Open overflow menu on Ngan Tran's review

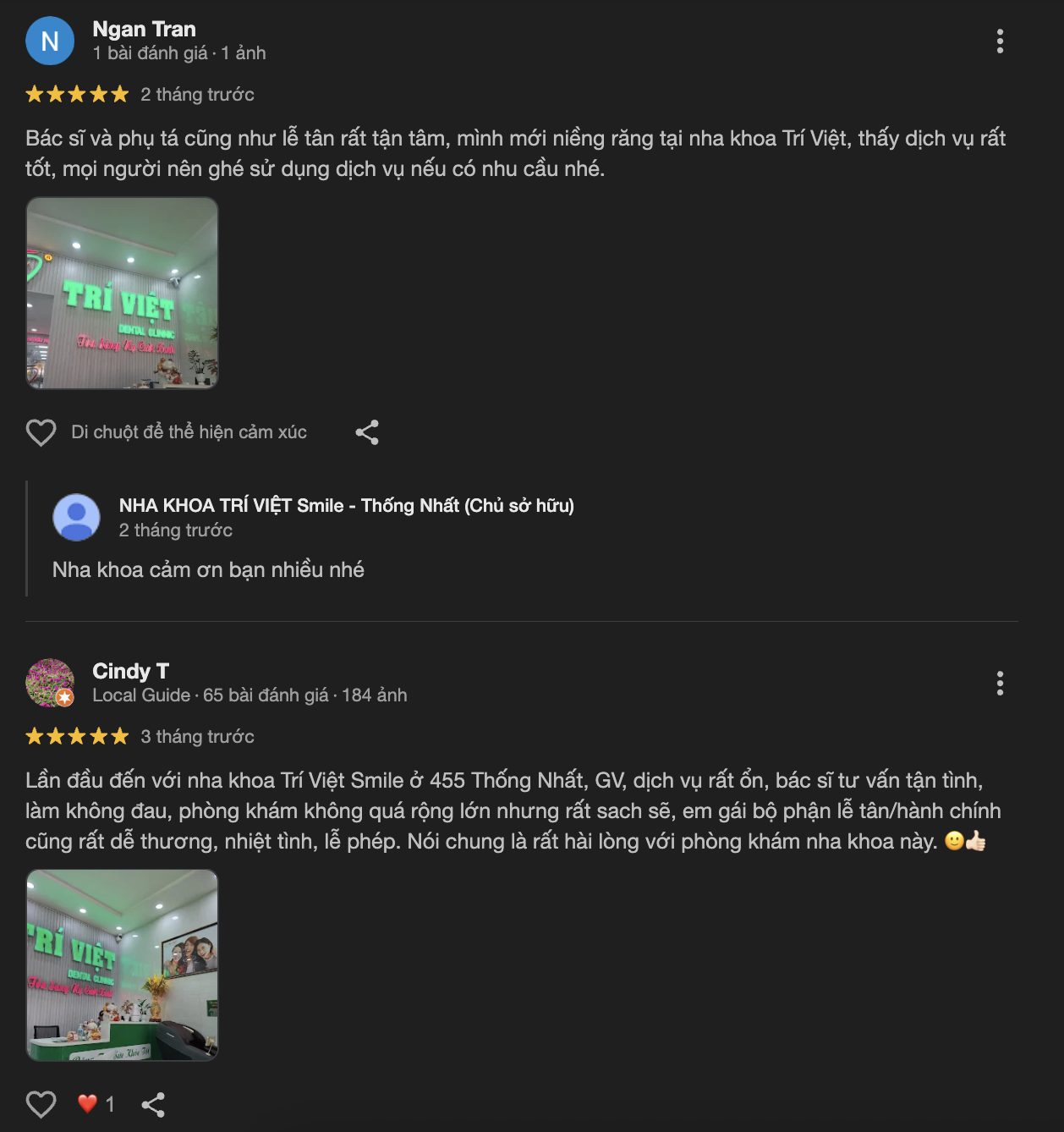point(1000,41)
